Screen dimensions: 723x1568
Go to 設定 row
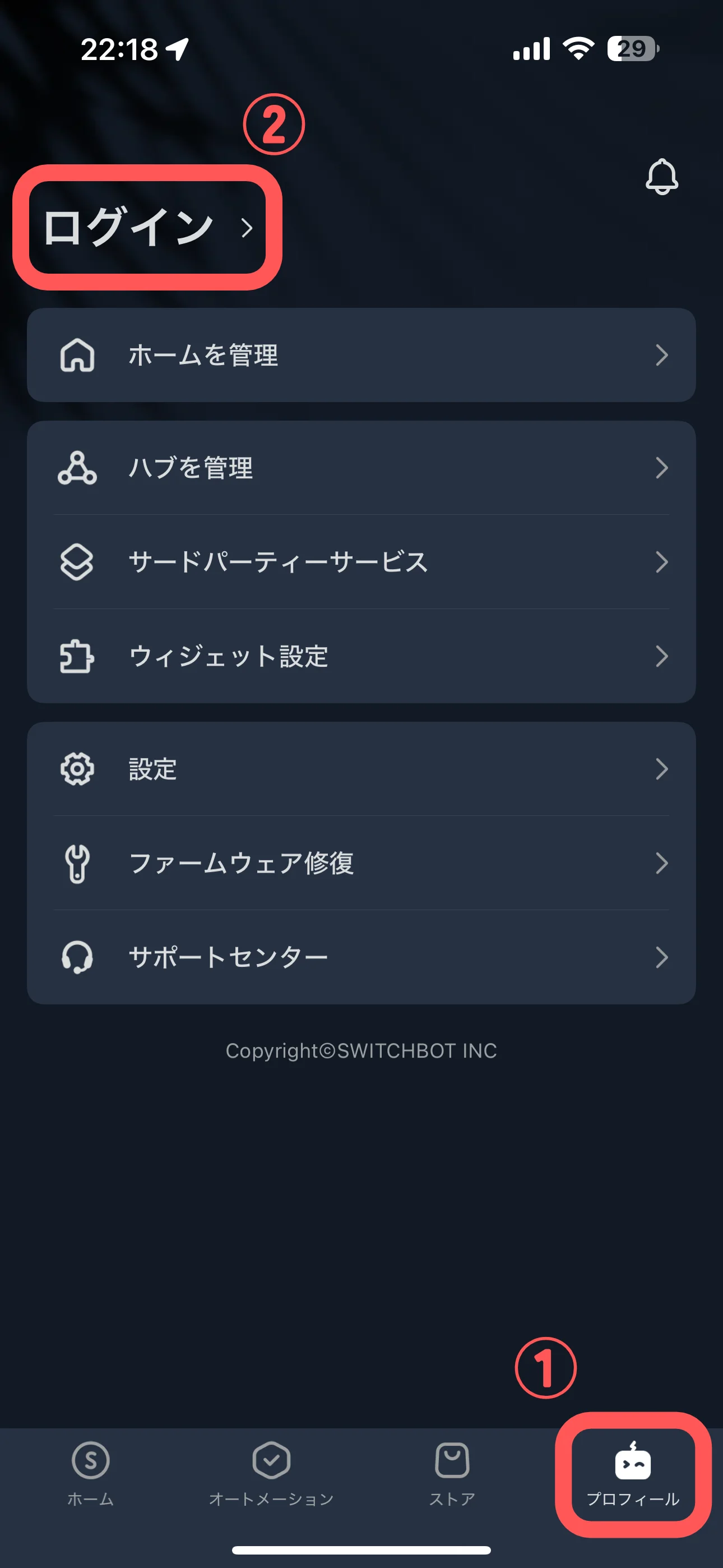pyautogui.click(x=361, y=769)
